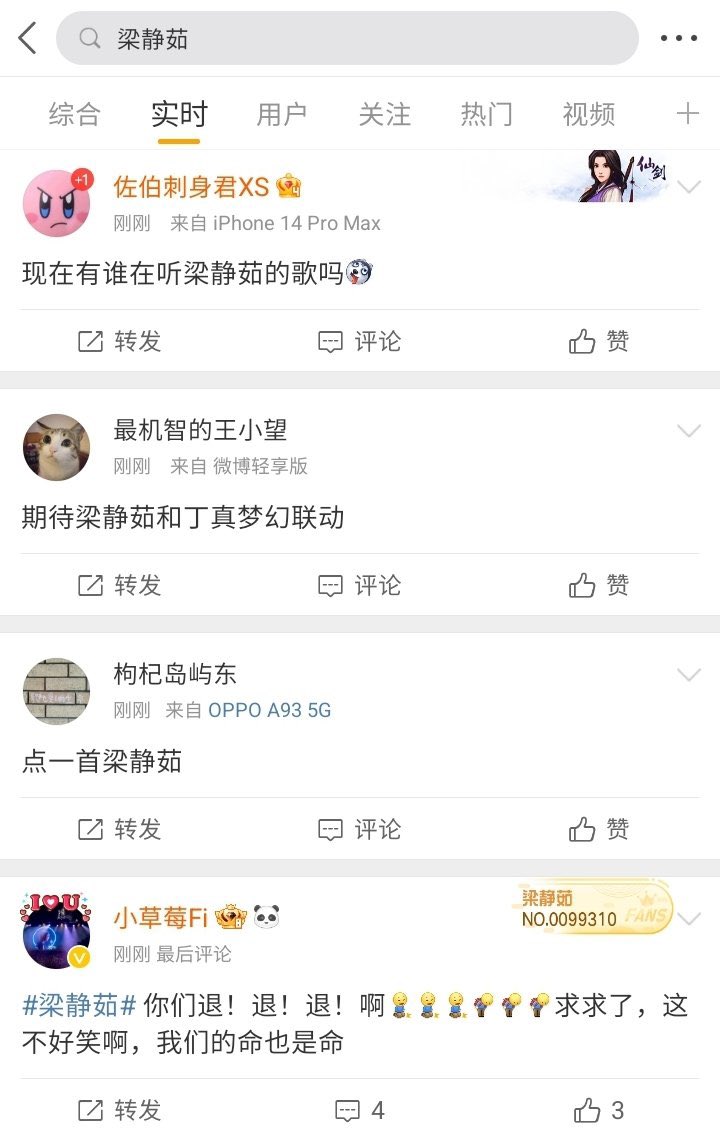Open the 关注 tab
Screen dimensions: 720x1136
tap(384, 114)
